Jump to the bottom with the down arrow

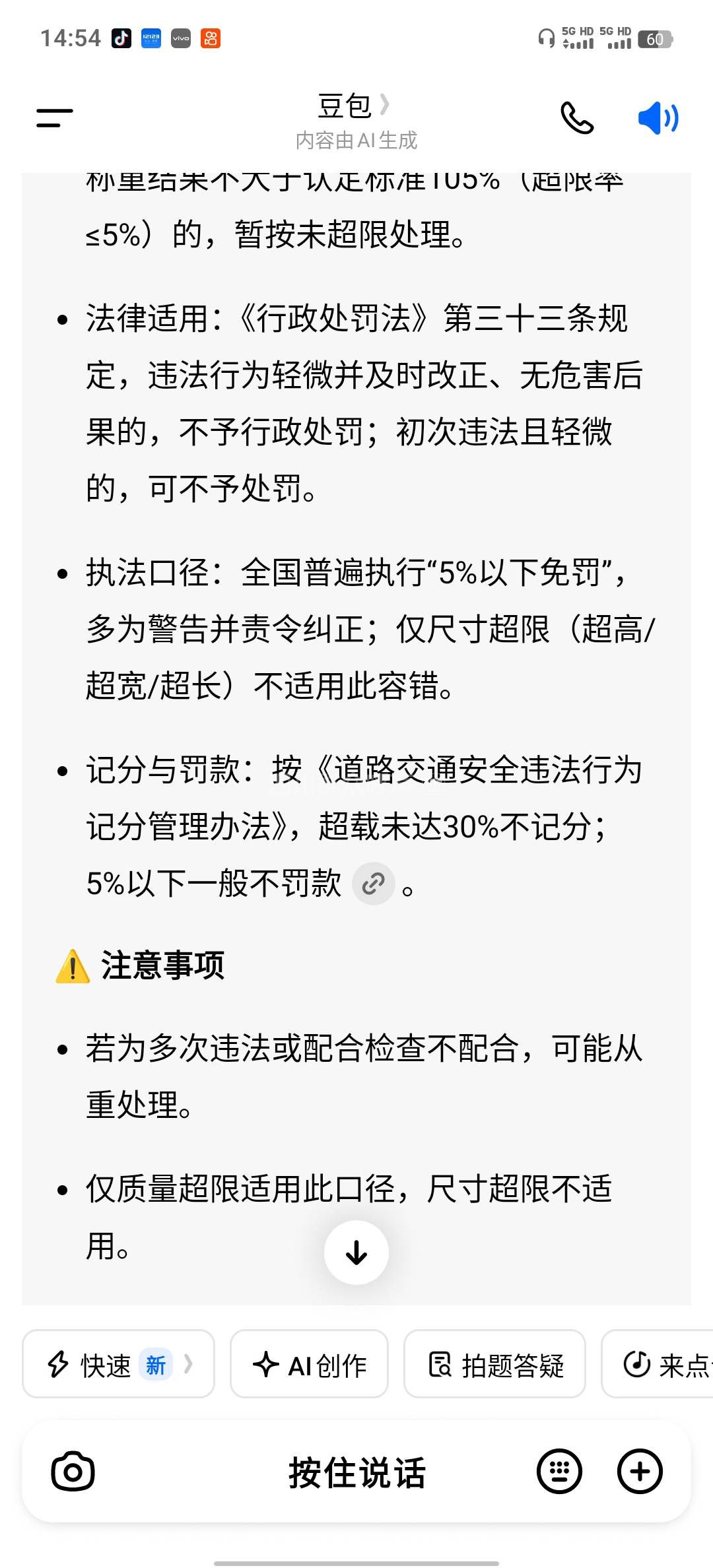[x=356, y=1252]
